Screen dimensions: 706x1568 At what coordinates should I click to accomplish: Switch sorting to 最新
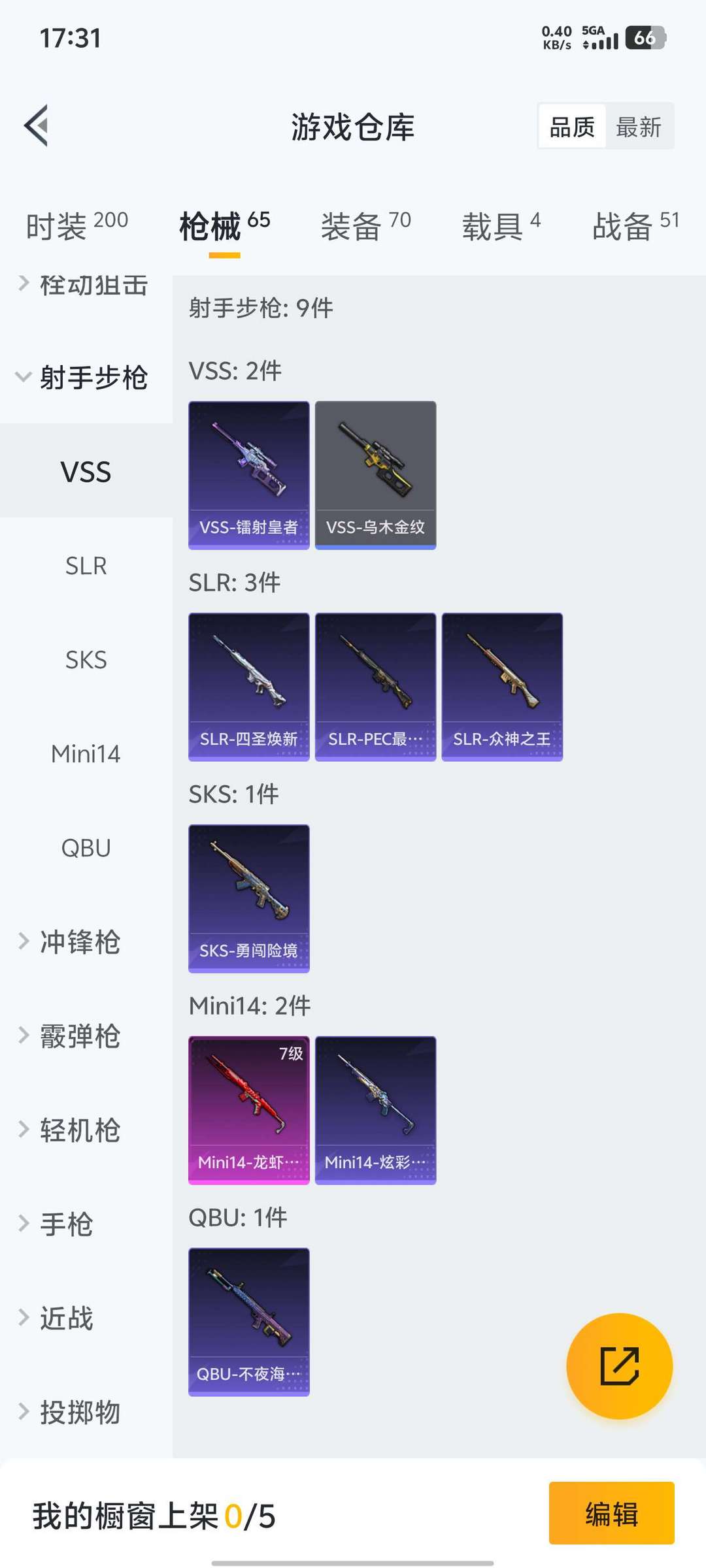[x=639, y=127]
